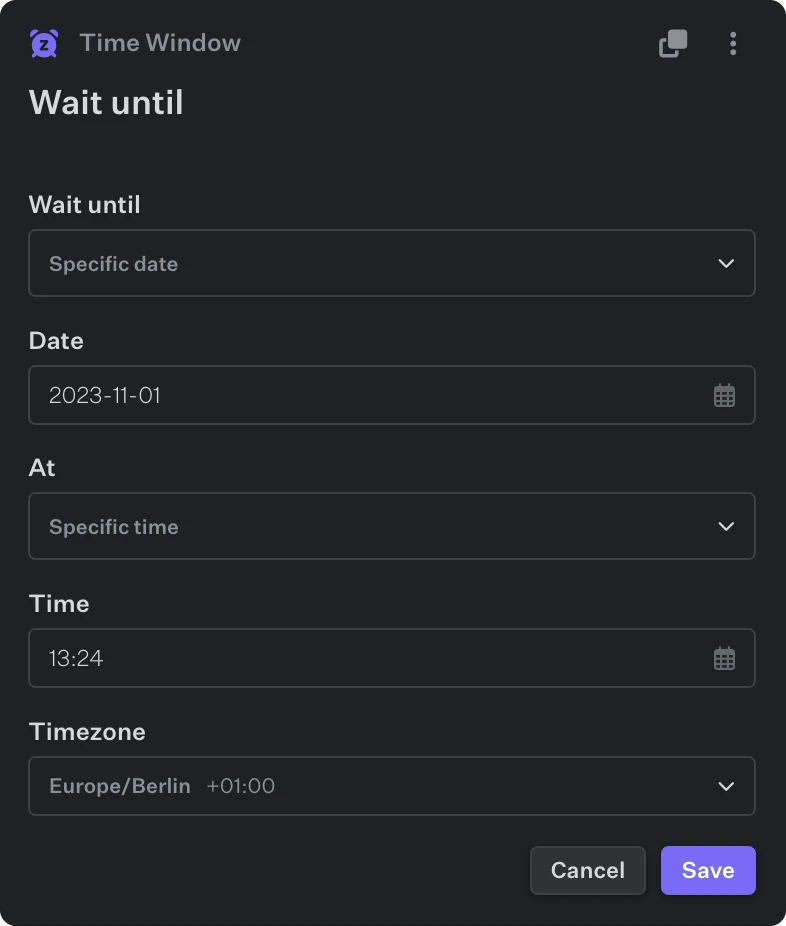Cancel the Time Window changes

(587, 870)
